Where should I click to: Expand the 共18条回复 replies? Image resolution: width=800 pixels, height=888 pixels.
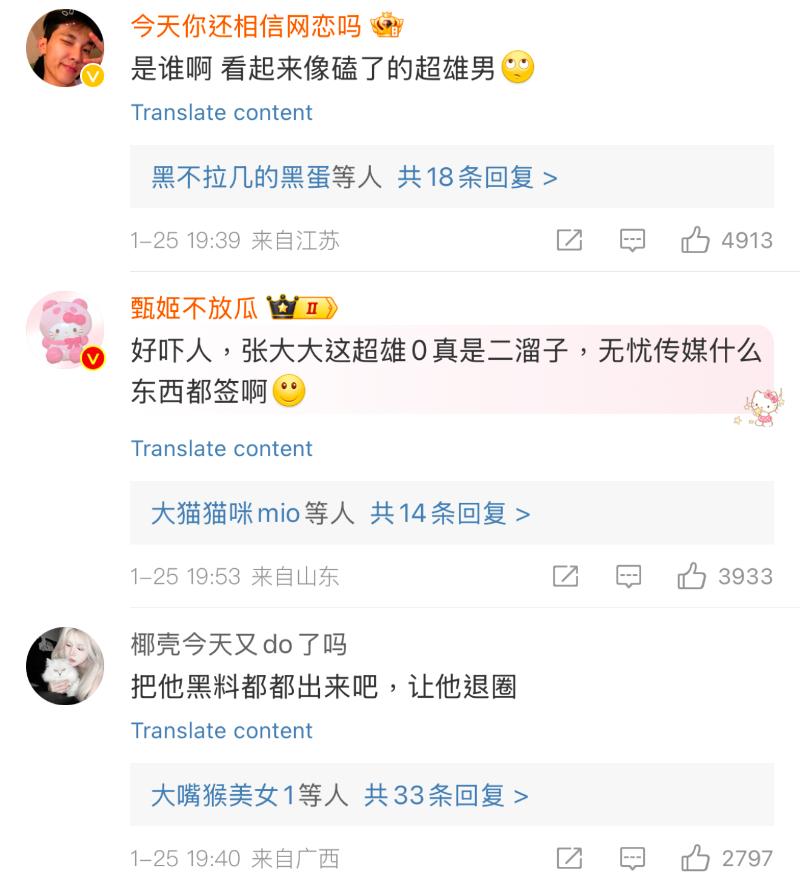coord(477,178)
